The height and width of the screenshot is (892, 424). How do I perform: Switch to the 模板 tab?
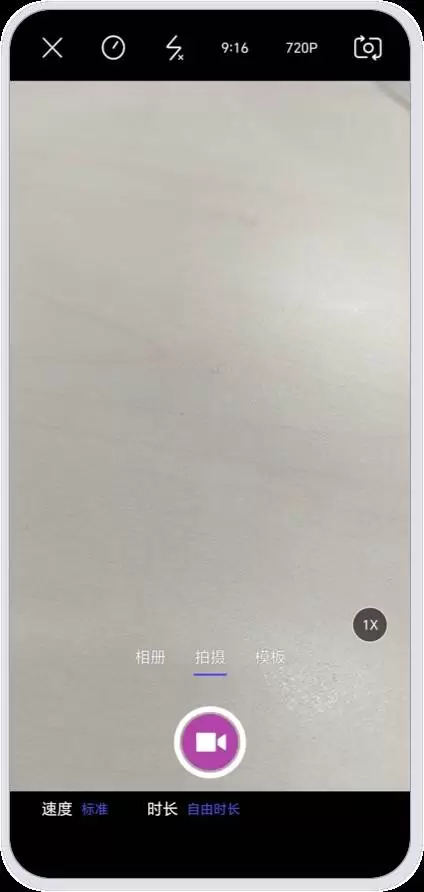[x=270, y=658]
